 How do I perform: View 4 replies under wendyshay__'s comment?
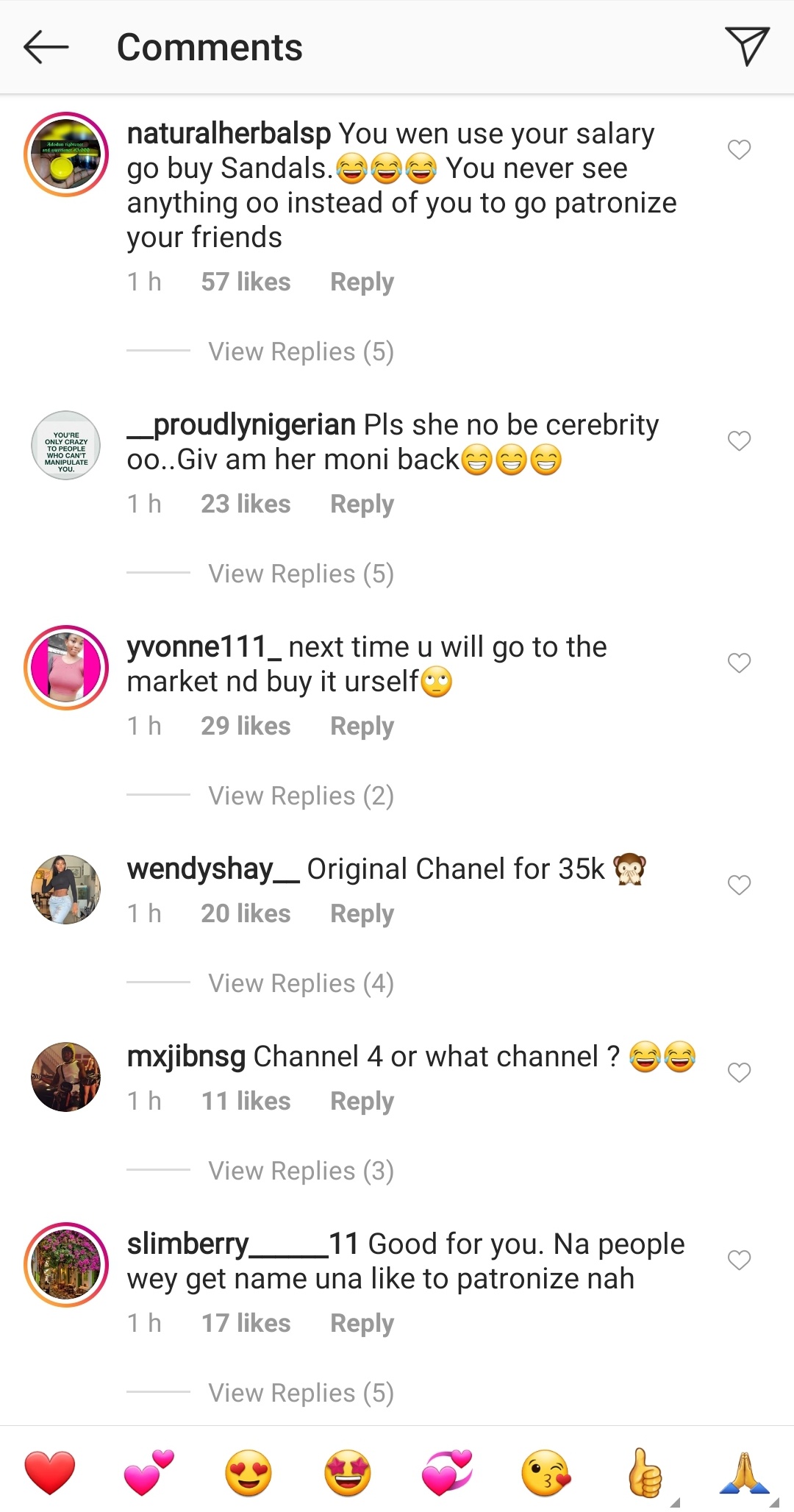[x=301, y=983]
